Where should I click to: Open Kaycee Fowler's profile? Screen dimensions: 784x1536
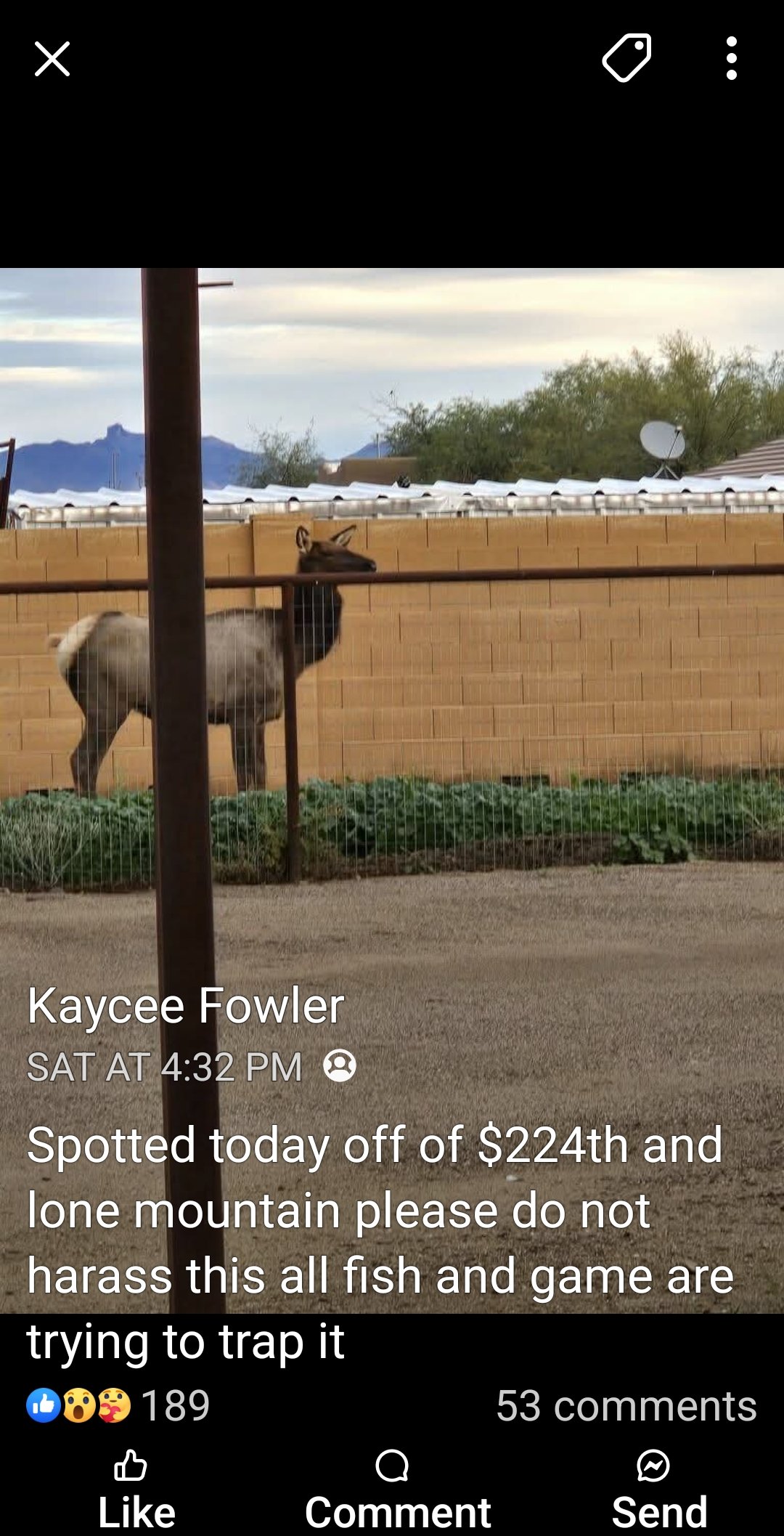pos(186,1006)
